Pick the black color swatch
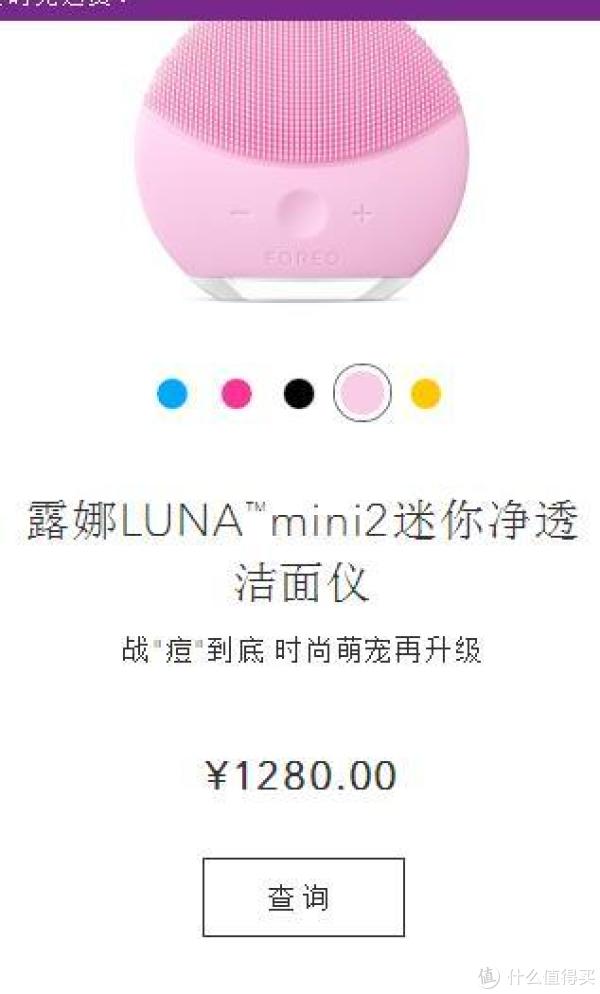The width and height of the screenshot is (600, 994). [x=299, y=394]
